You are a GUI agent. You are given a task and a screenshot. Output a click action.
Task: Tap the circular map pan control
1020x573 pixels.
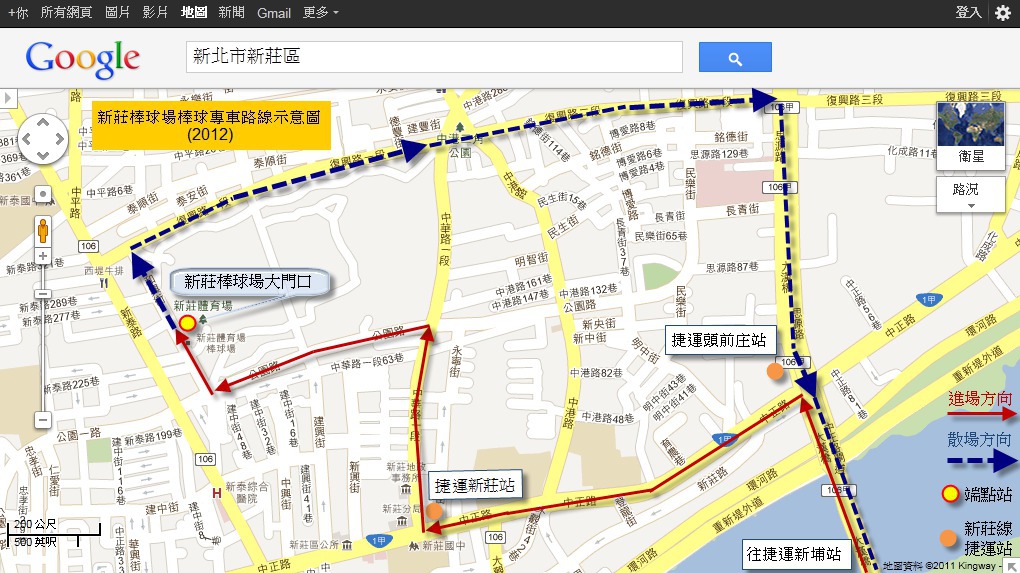coord(43,139)
